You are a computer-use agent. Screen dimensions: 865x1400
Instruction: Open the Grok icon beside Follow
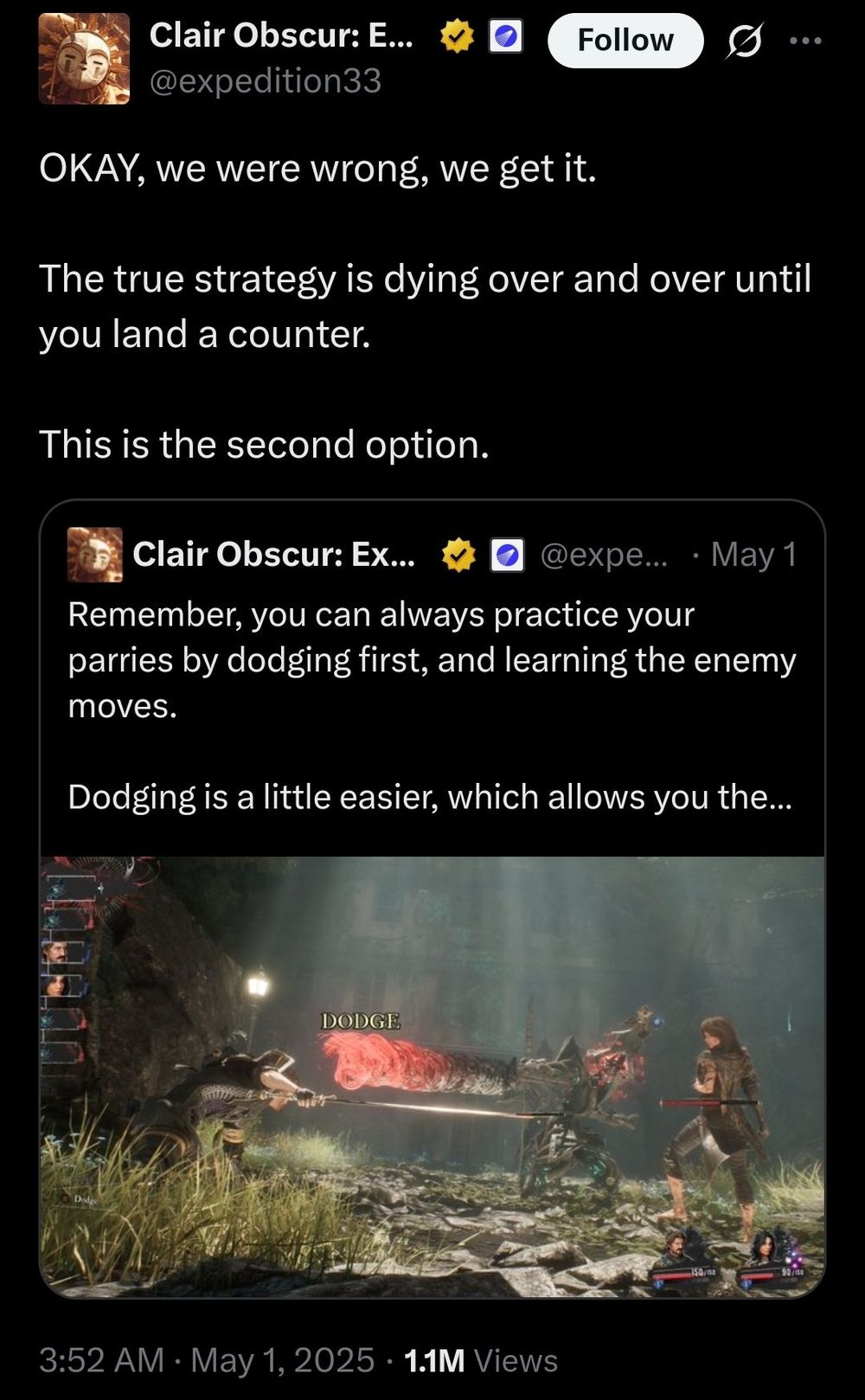(x=744, y=41)
